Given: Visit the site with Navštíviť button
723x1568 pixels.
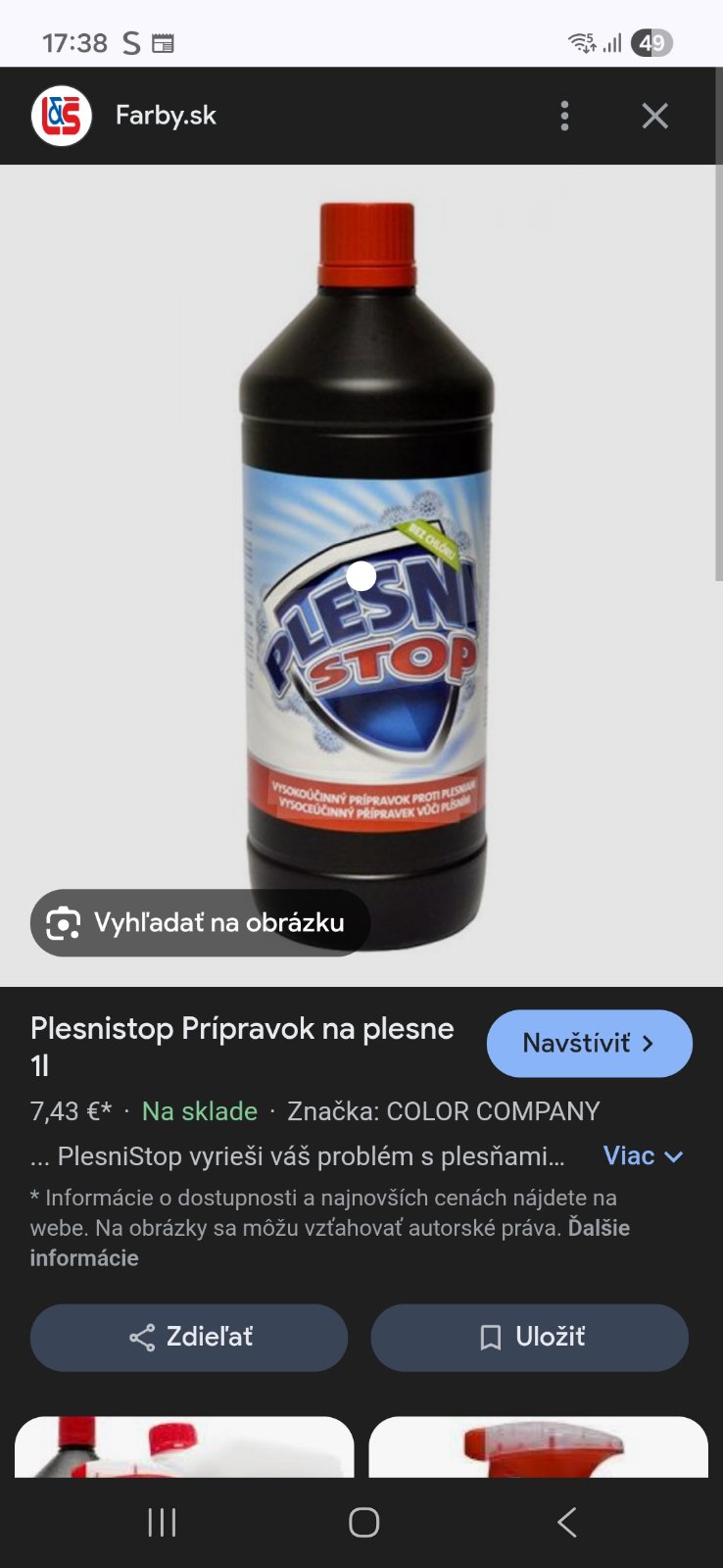Looking at the screenshot, I should pyautogui.click(x=589, y=1043).
